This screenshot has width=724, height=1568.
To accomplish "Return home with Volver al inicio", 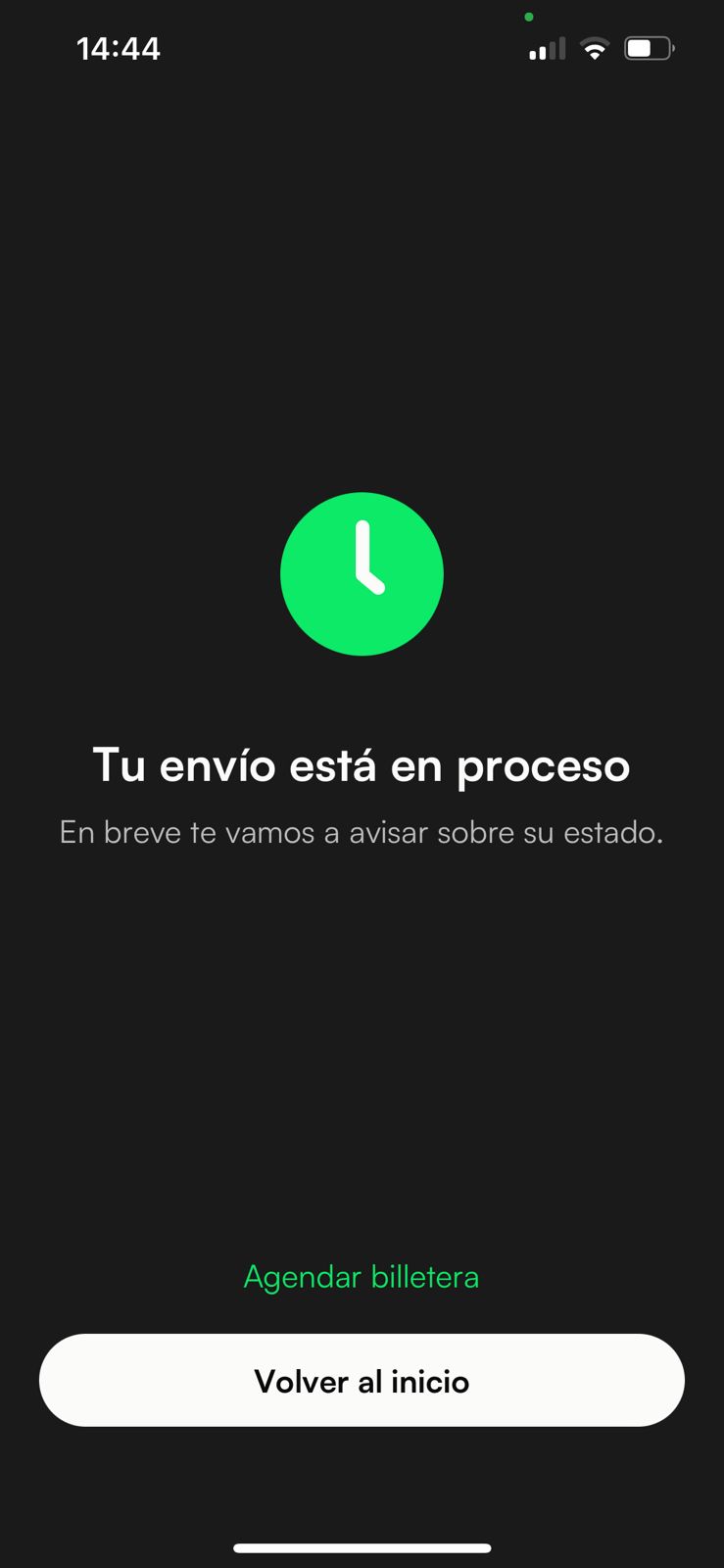I will click(x=362, y=1380).
